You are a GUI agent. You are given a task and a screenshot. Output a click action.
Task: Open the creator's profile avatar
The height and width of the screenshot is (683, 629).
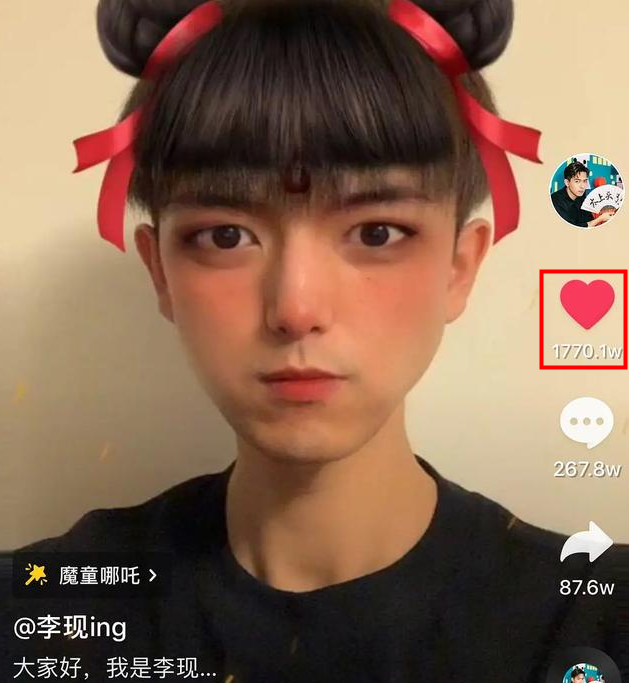coord(585,190)
